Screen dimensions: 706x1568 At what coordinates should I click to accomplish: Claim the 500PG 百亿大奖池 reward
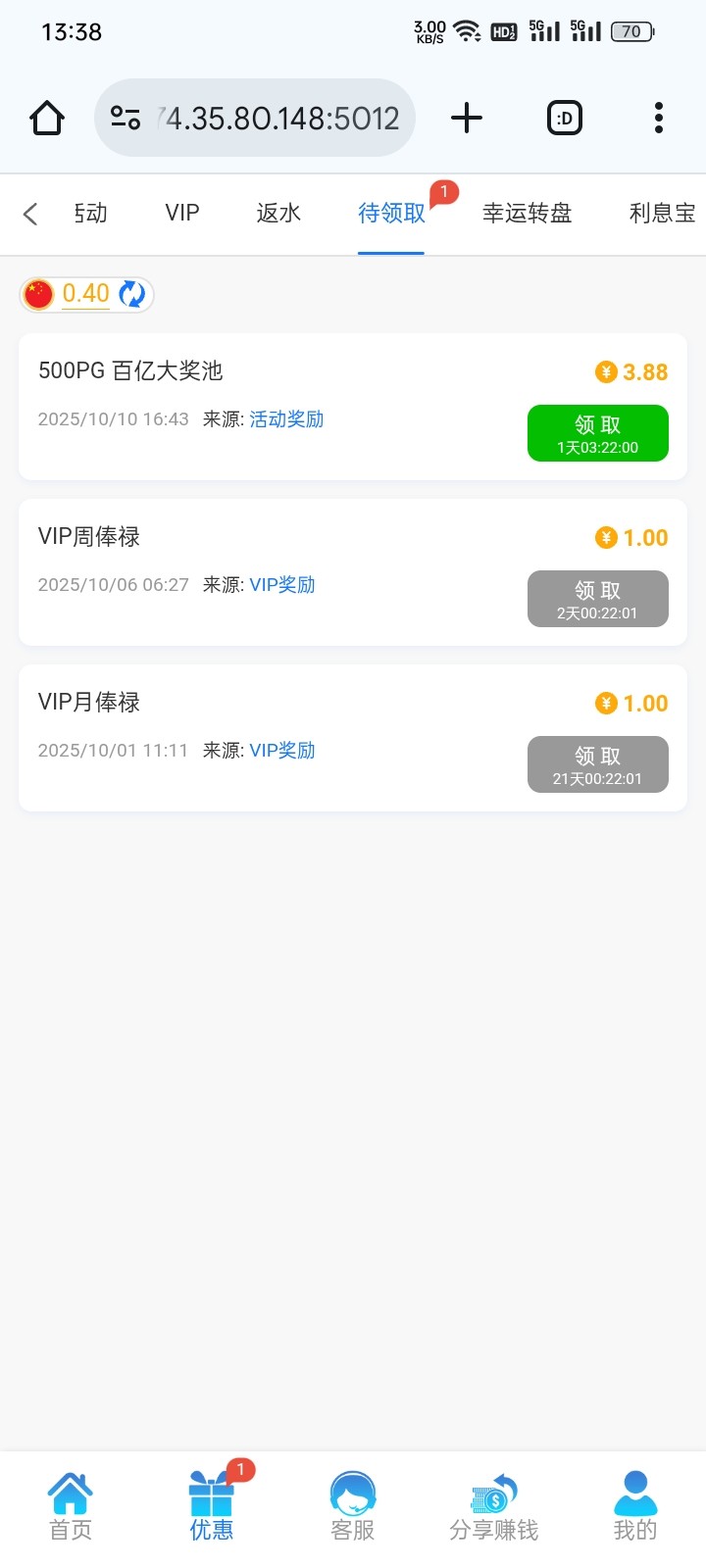597,433
